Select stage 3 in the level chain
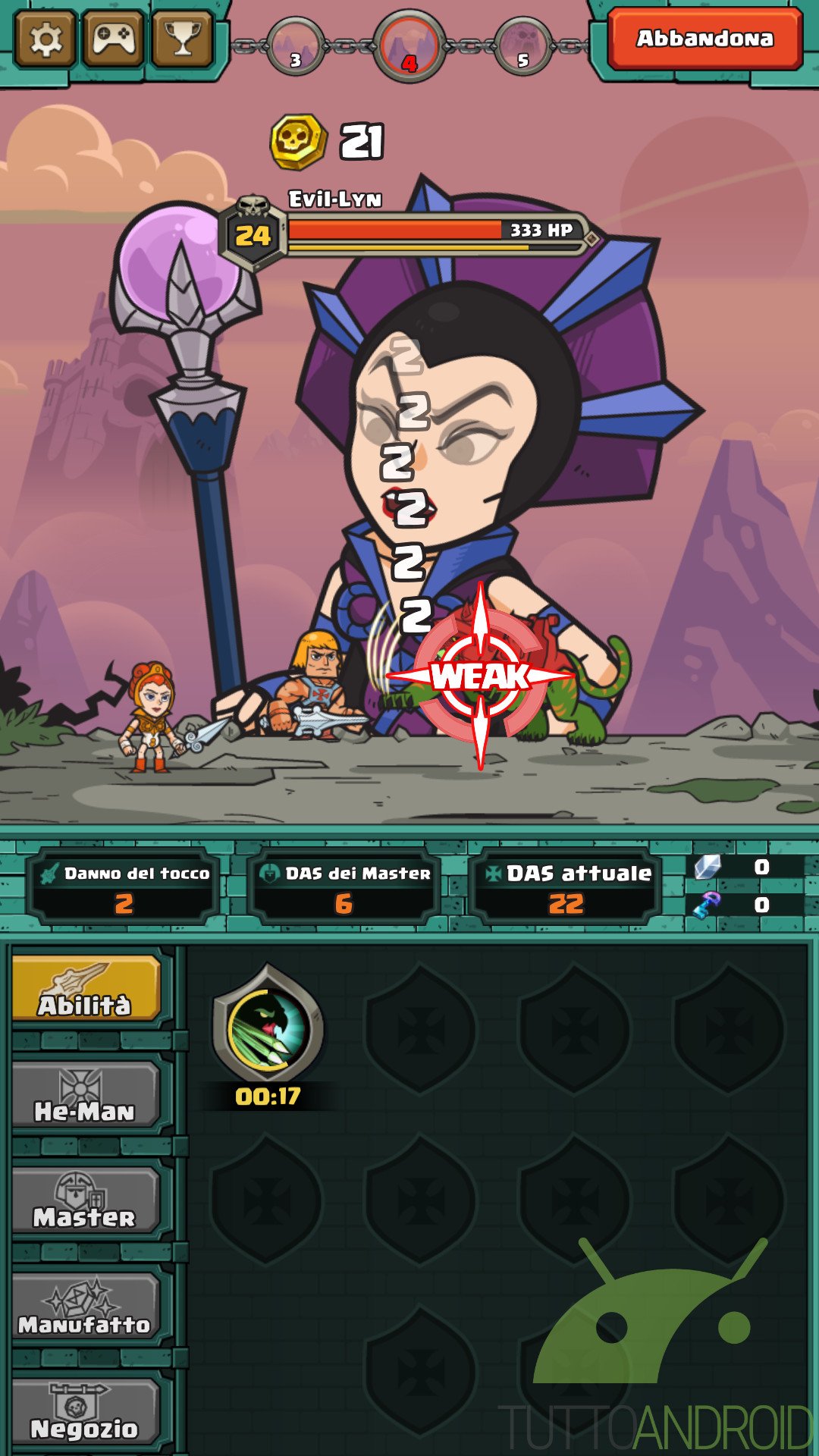This screenshot has width=819, height=1456. point(296,45)
